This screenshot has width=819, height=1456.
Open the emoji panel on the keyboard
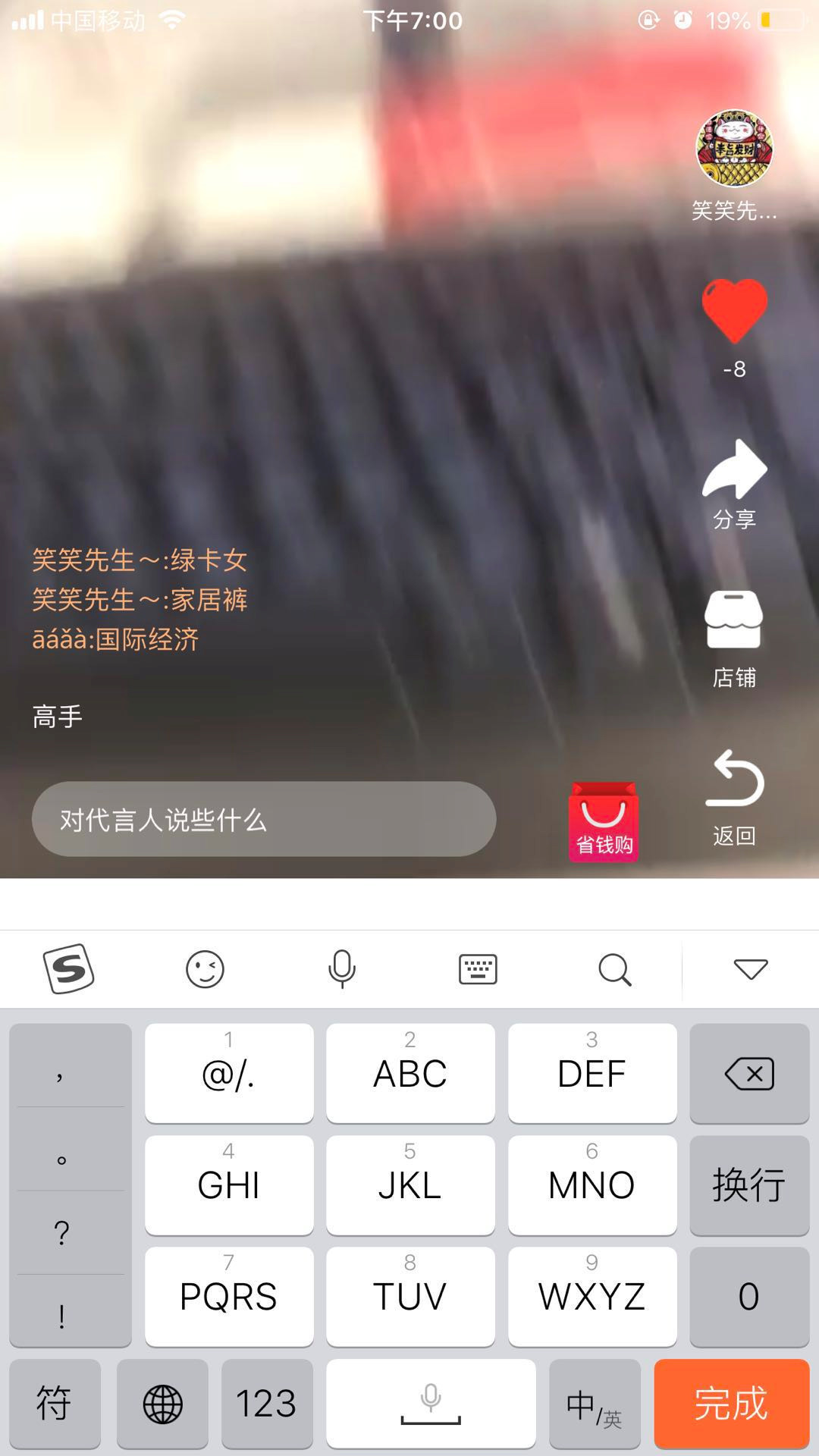(x=205, y=969)
